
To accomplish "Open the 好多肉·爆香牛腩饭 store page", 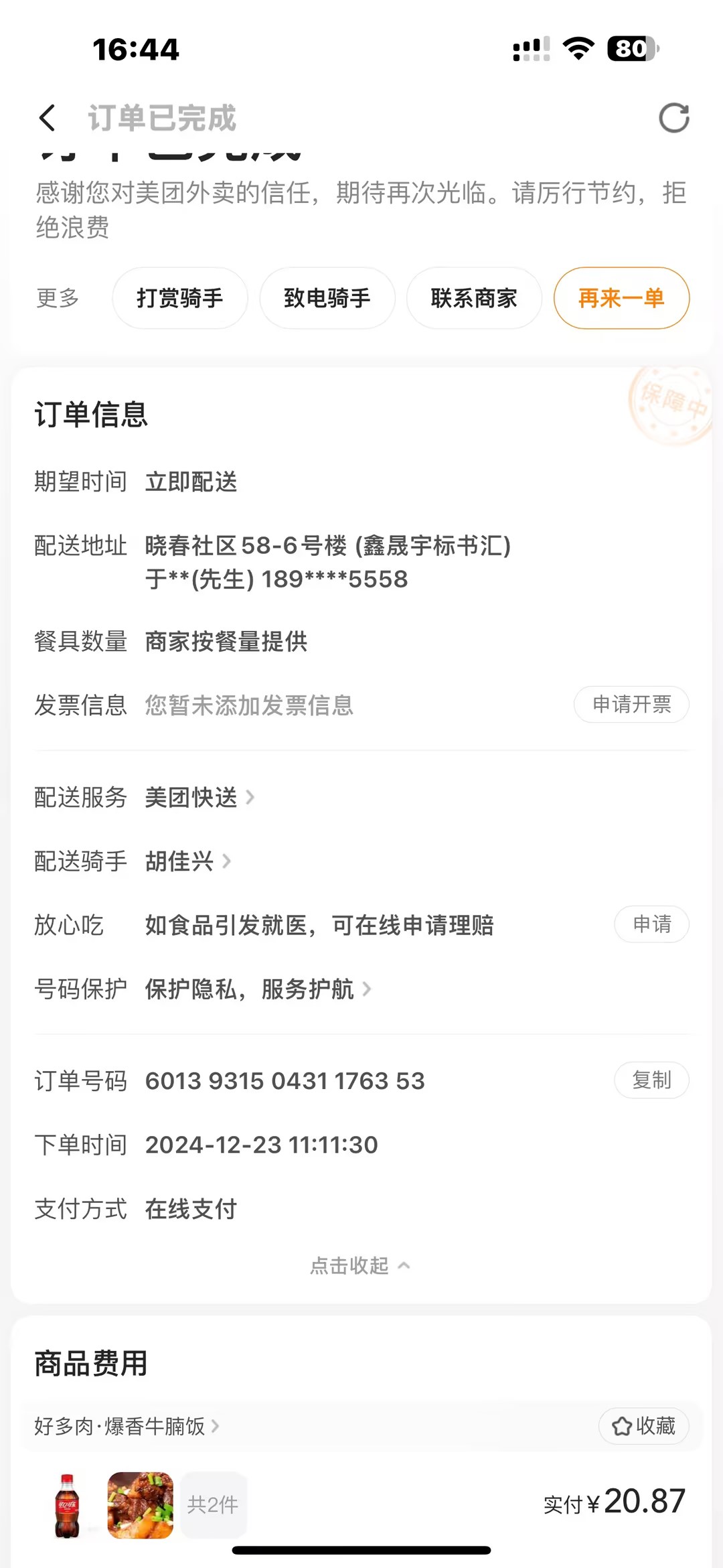I will (127, 1426).
